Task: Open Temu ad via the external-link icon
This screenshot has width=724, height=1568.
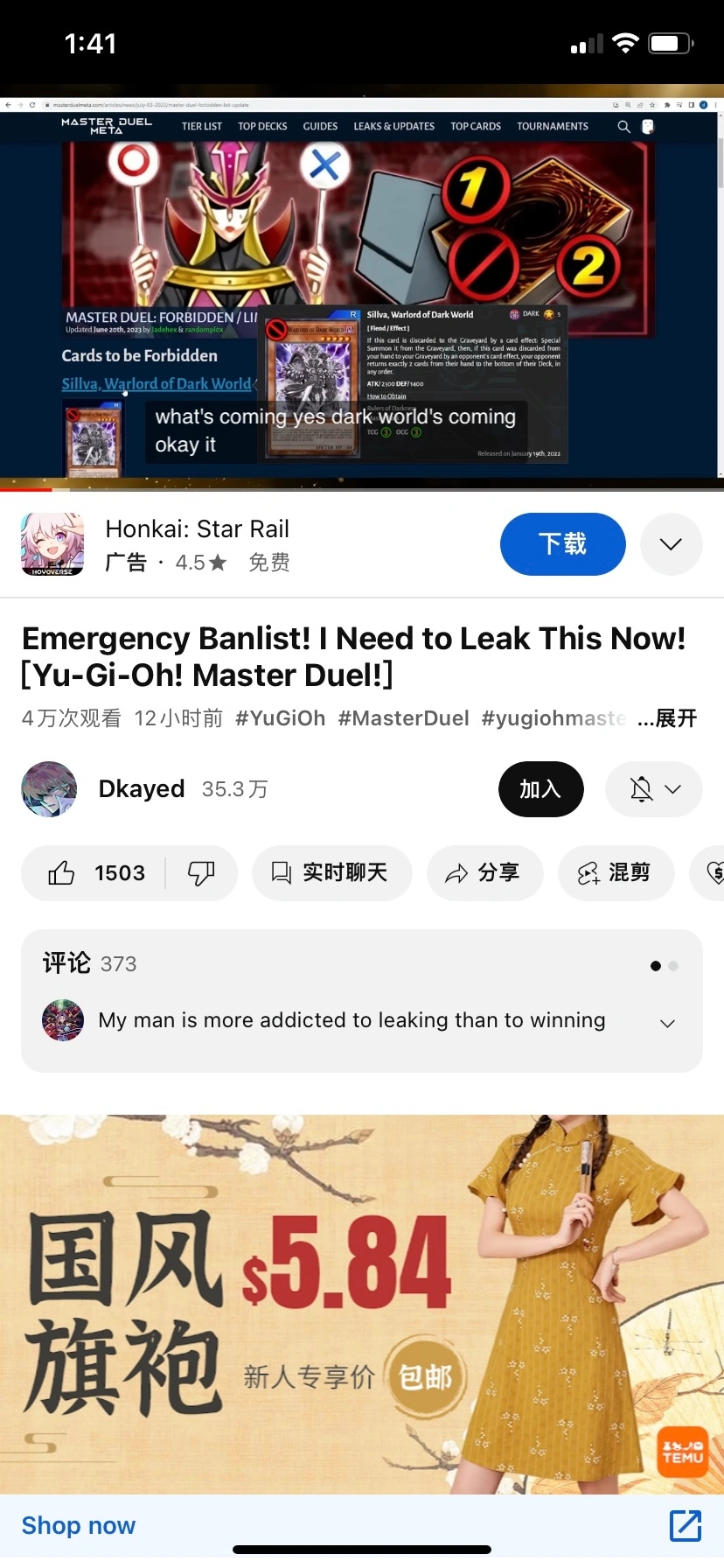Action: pyautogui.click(x=686, y=1524)
